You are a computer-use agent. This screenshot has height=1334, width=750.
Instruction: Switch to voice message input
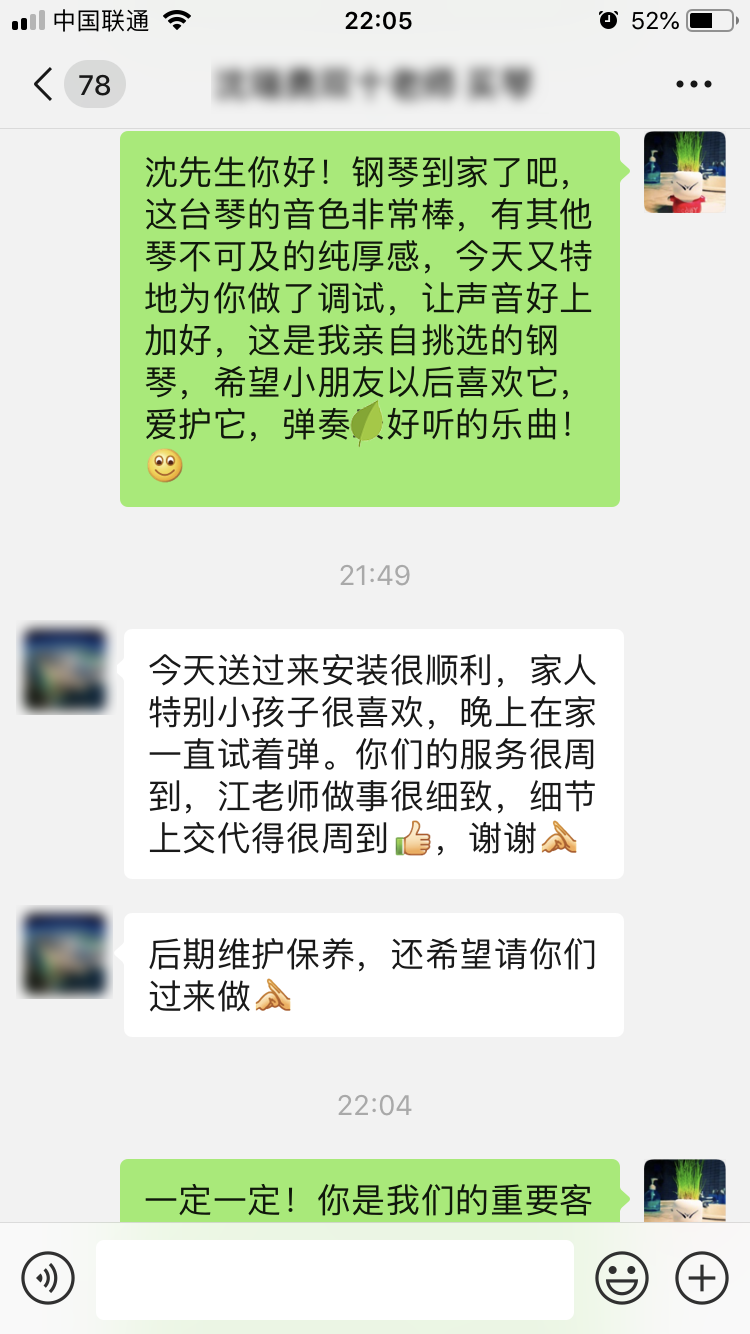[48, 1278]
